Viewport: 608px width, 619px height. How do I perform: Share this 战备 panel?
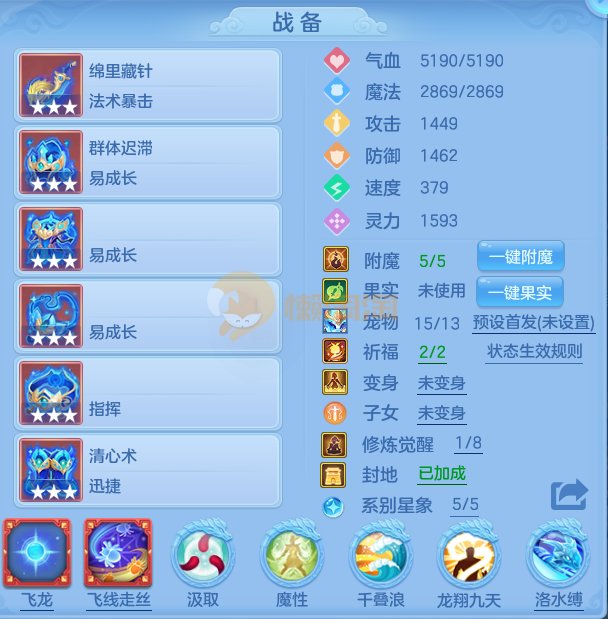click(568, 494)
